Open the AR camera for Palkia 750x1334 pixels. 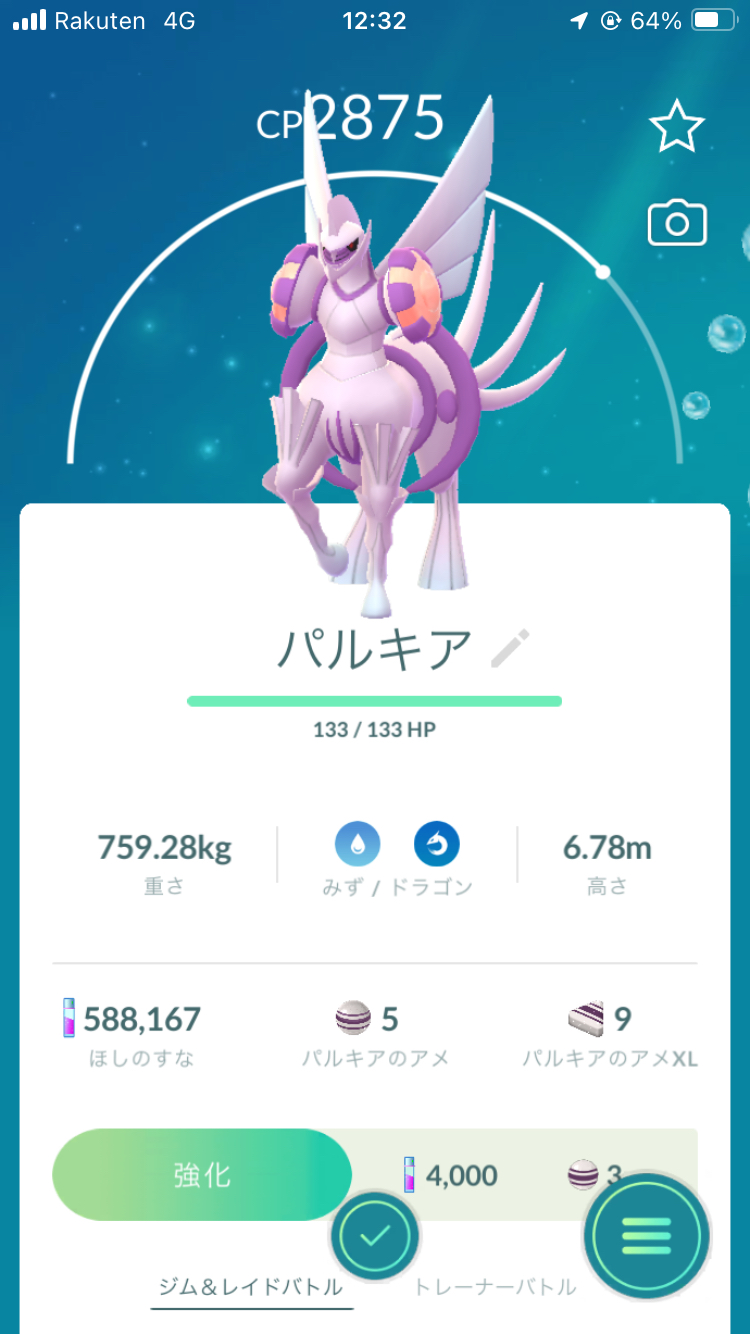[677, 223]
